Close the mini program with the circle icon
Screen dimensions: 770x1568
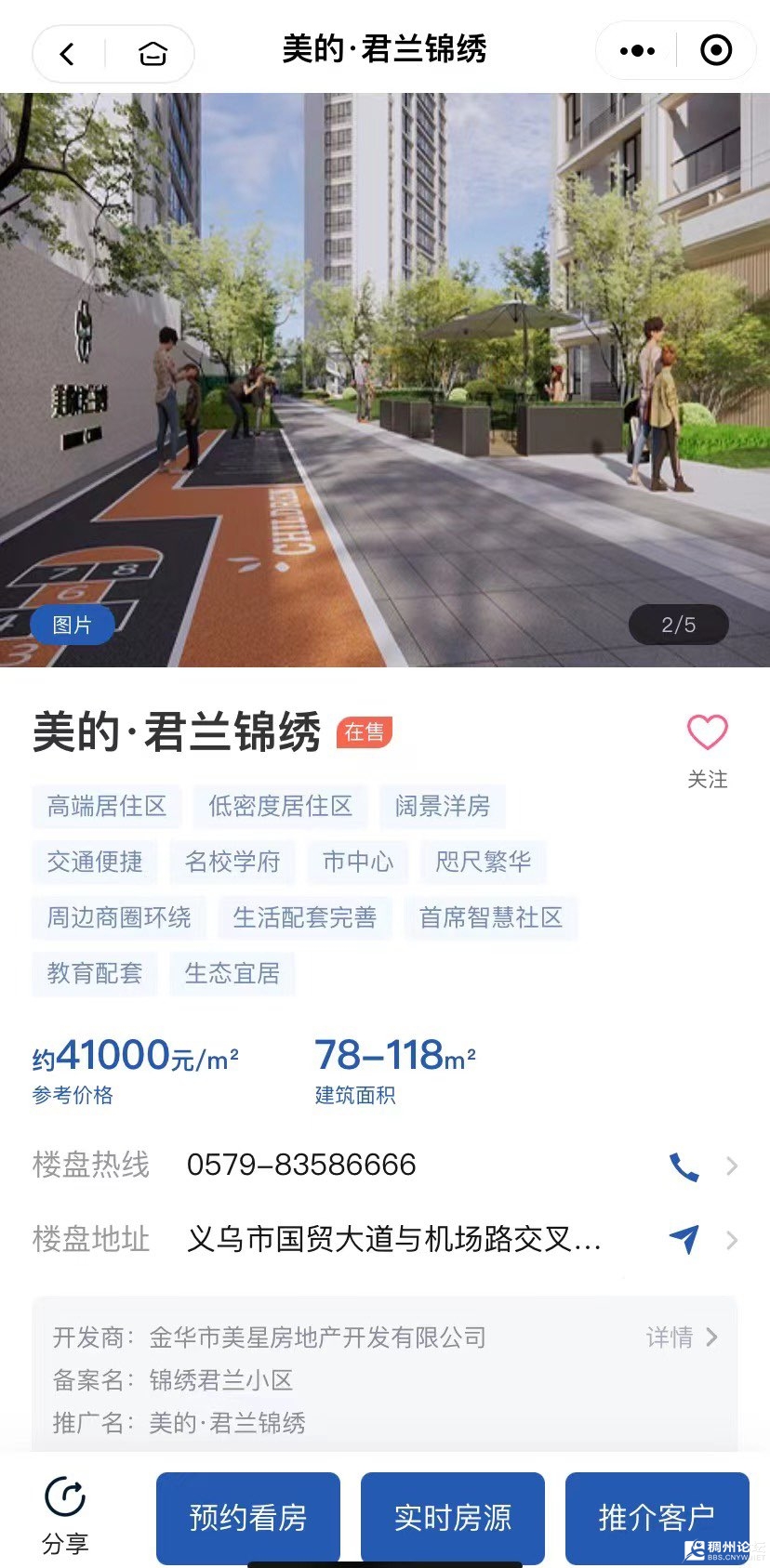[716, 51]
